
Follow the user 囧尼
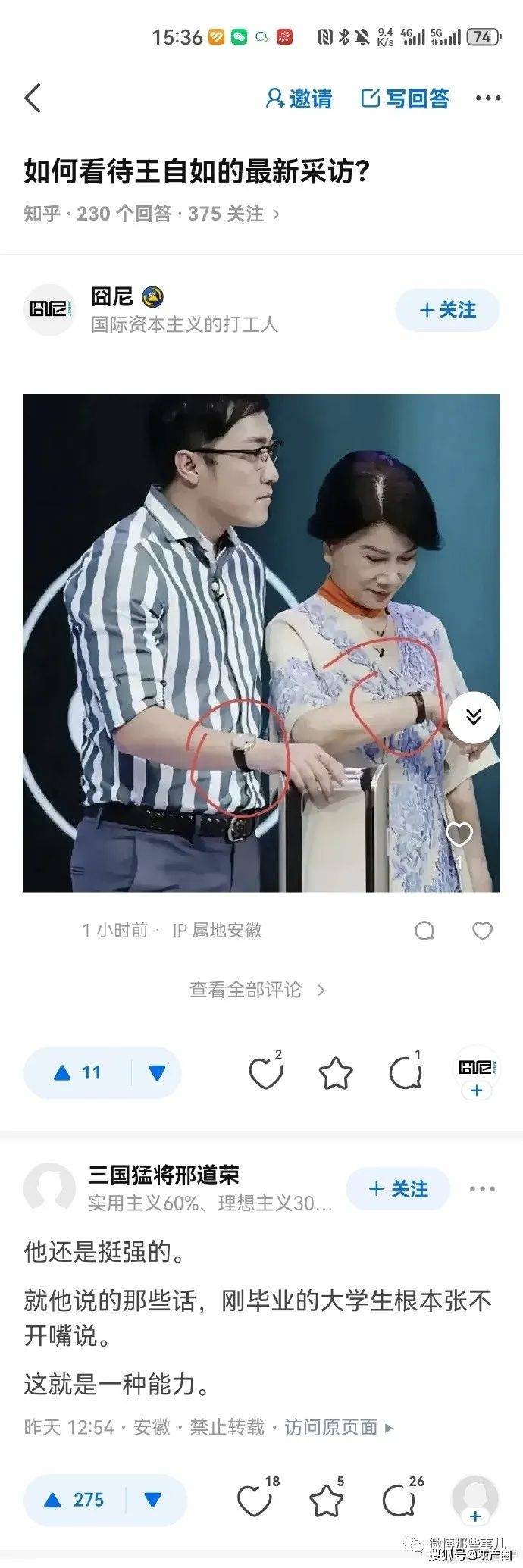tap(447, 309)
